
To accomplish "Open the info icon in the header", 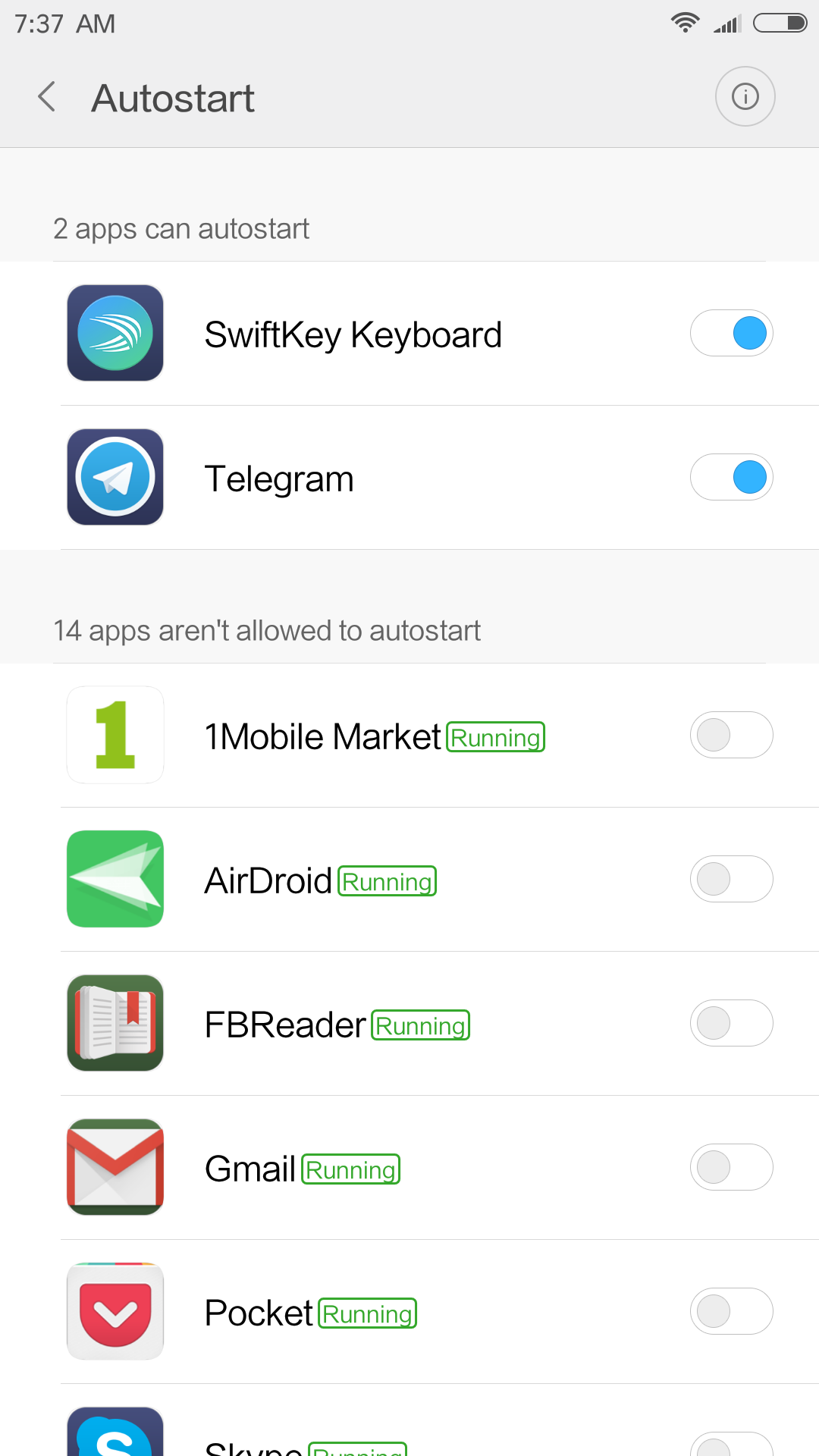I will point(745,97).
